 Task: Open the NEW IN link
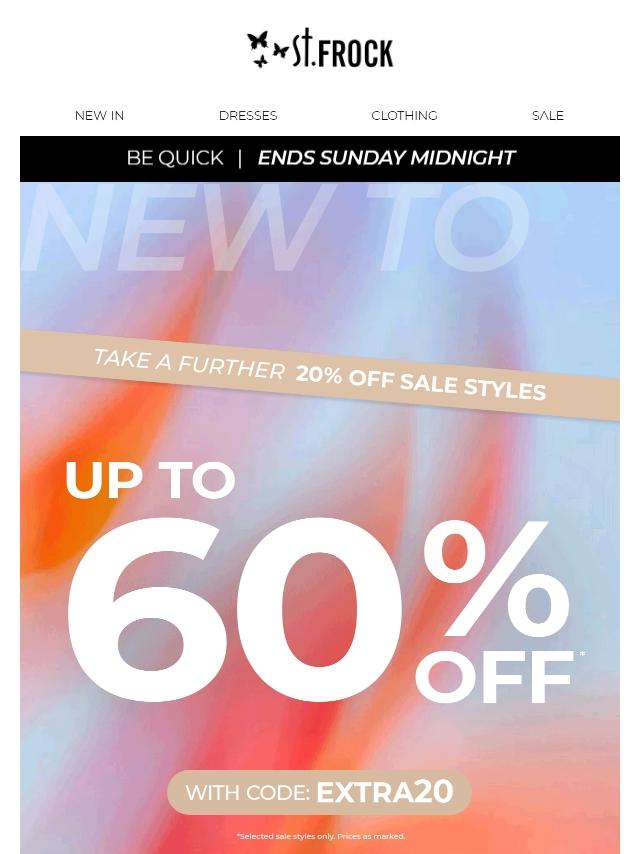[99, 116]
